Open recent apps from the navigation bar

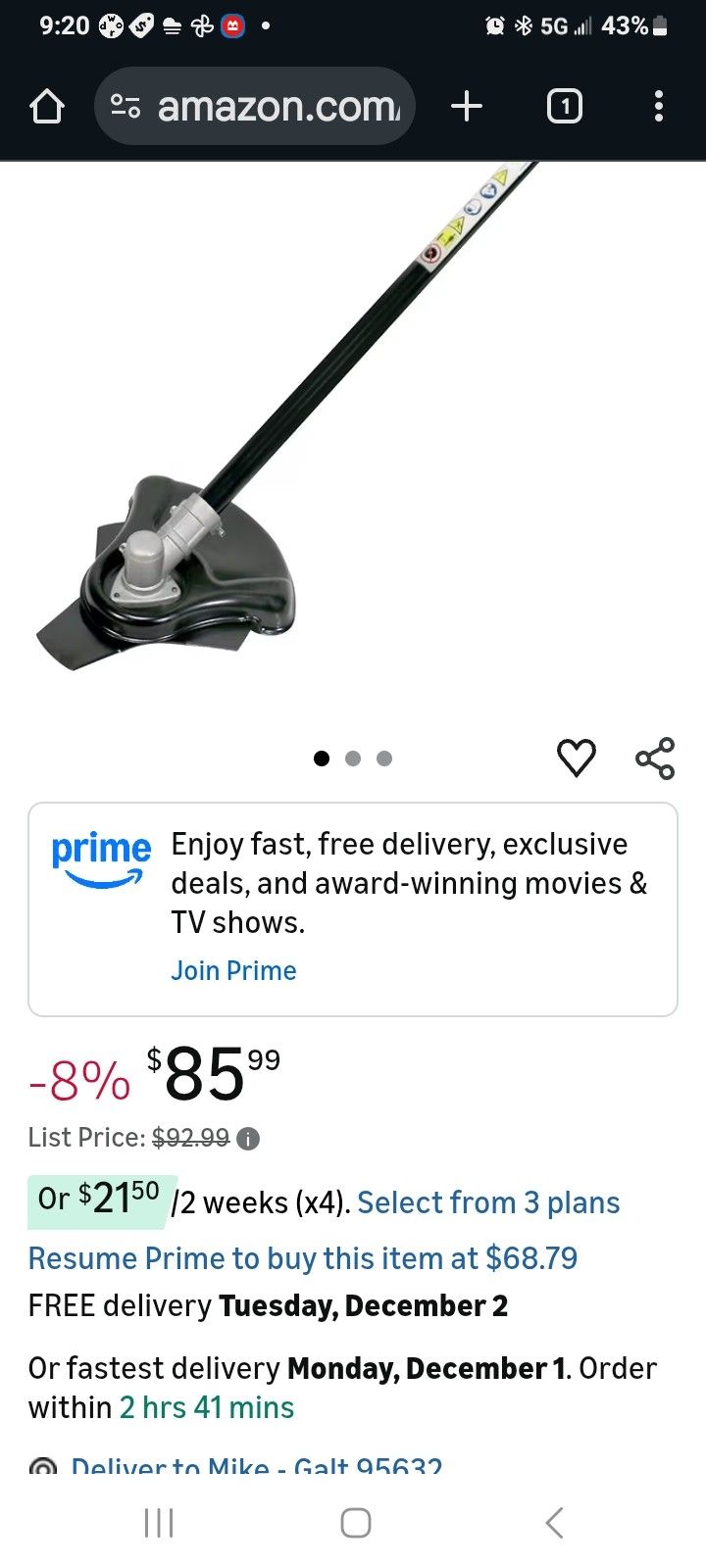pyautogui.click(x=158, y=1523)
